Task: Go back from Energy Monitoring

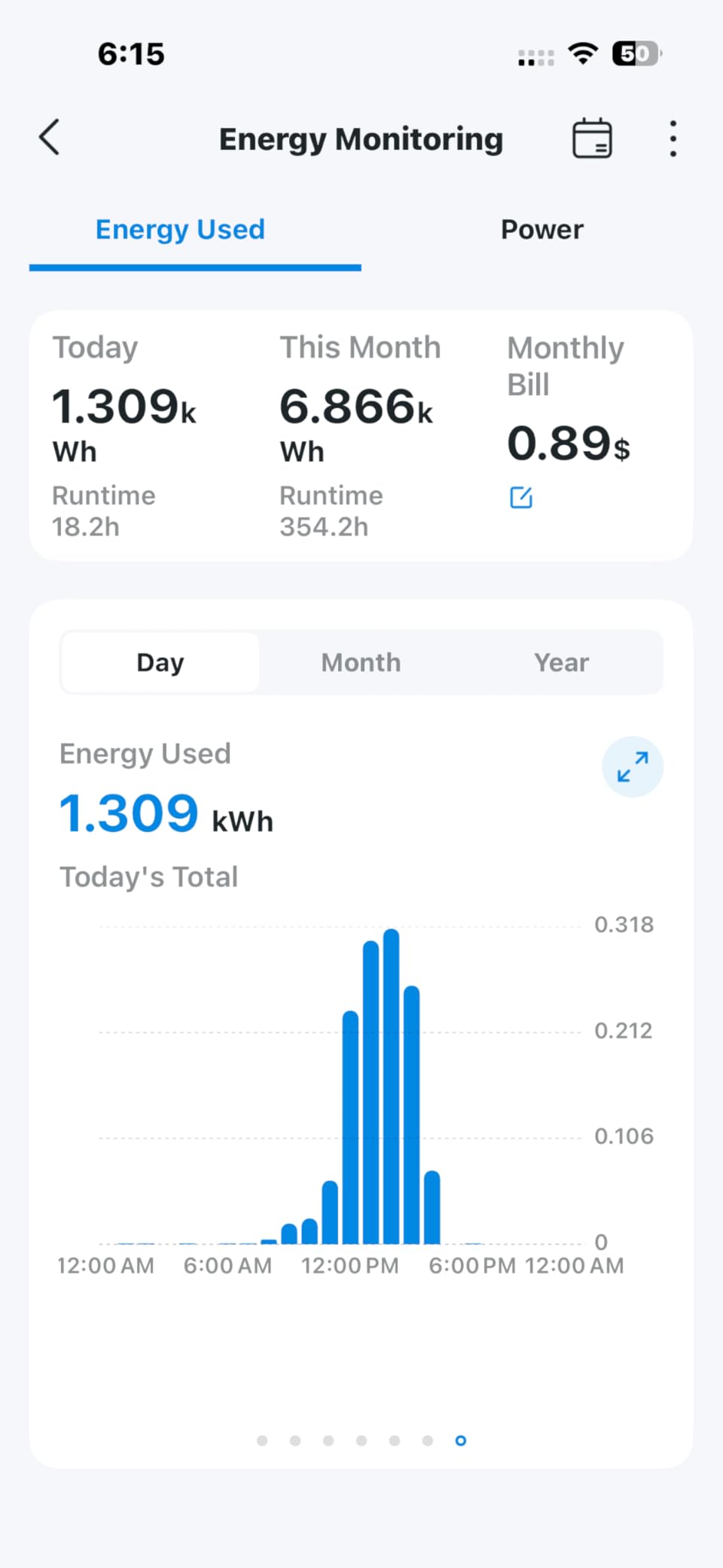Action: point(50,138)
